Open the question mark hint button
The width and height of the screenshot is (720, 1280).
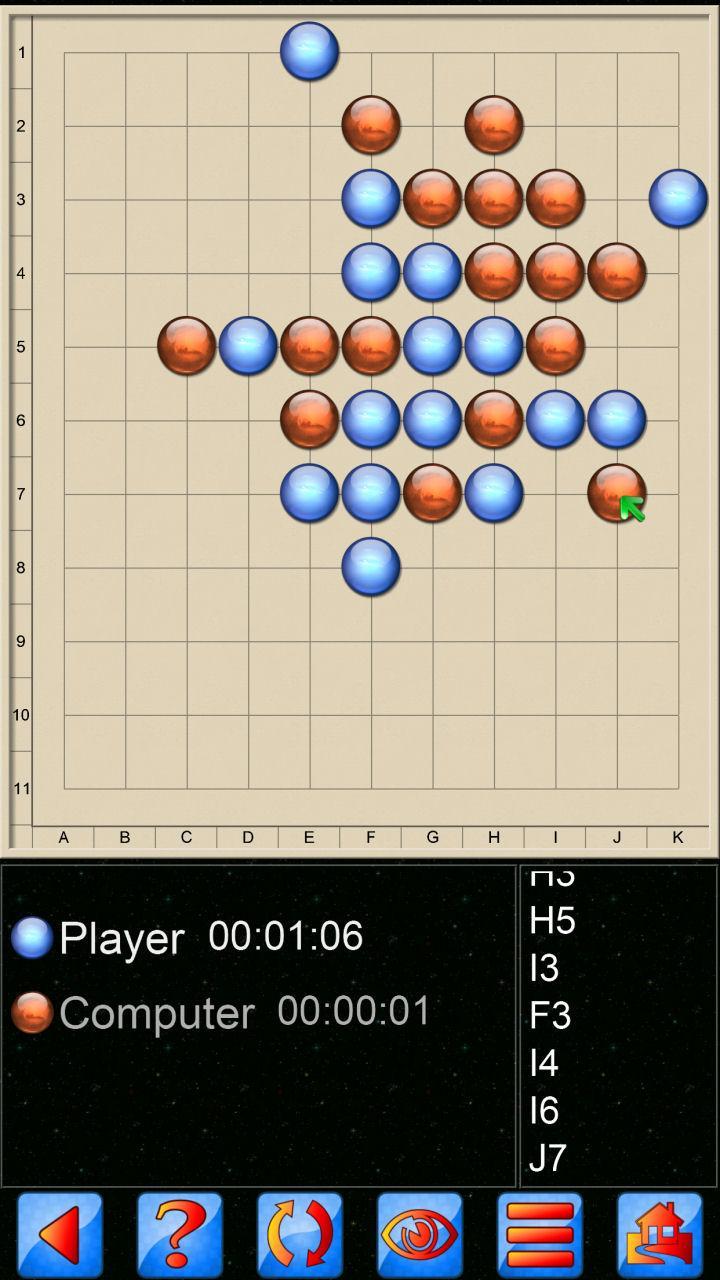(x=180, y=1235)
